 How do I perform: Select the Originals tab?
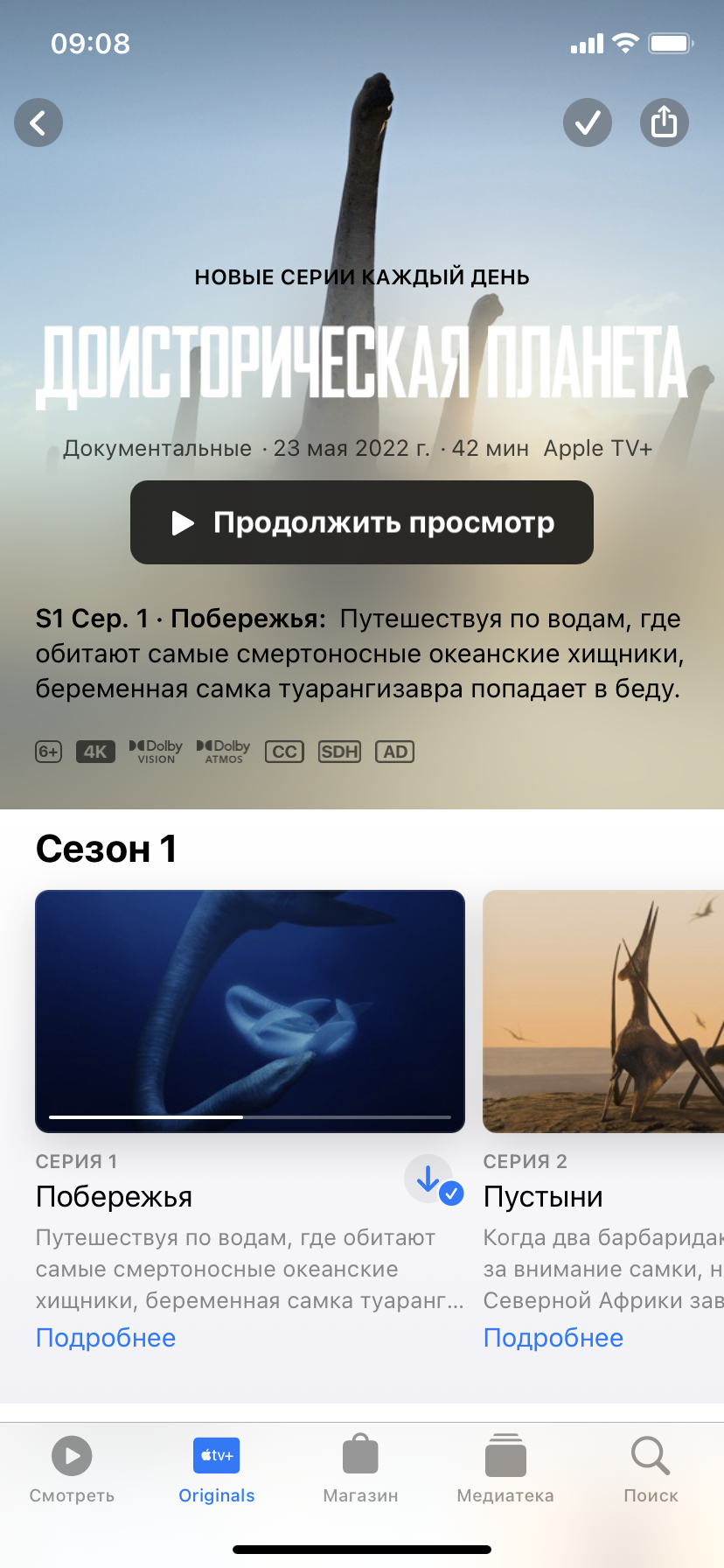point(217,1470)
